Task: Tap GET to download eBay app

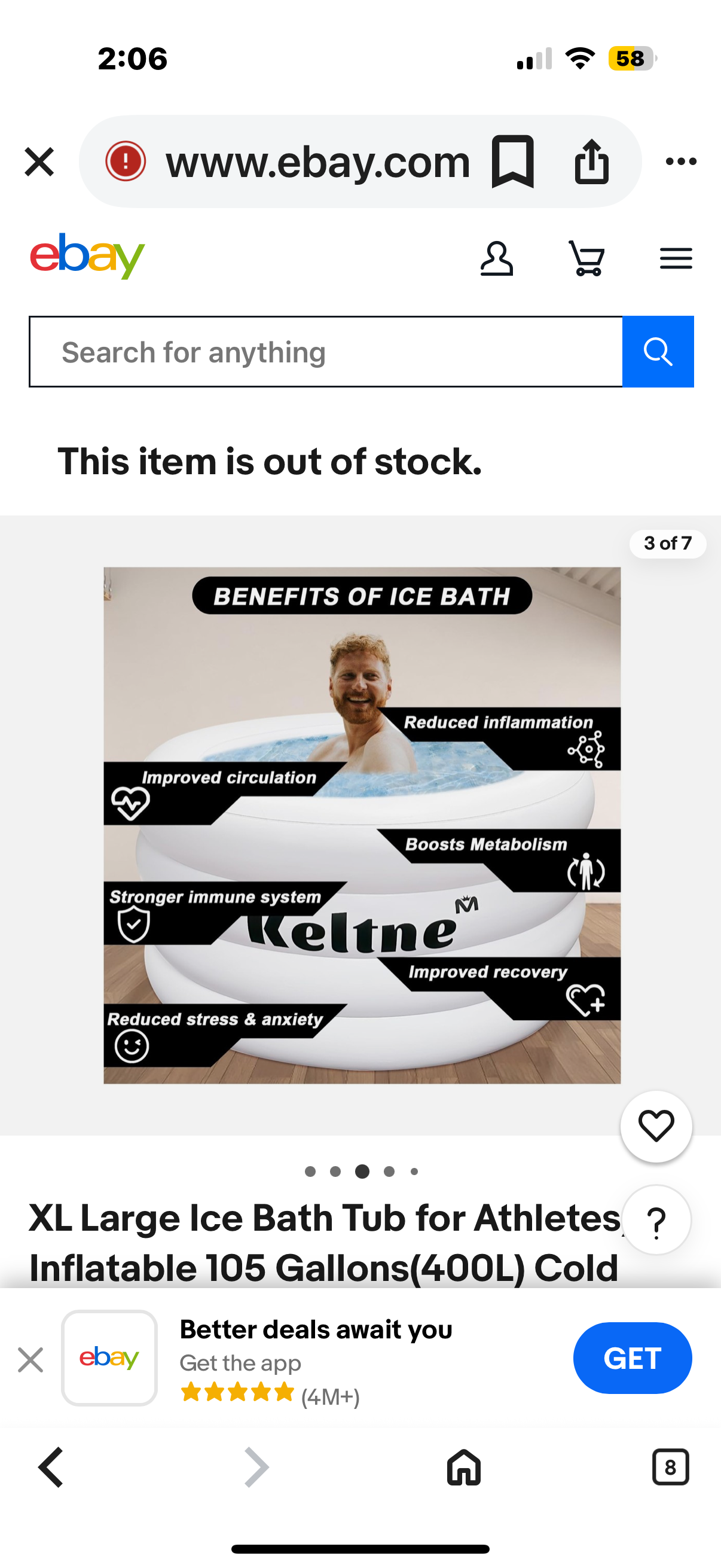Action: tap(631, 1358)
